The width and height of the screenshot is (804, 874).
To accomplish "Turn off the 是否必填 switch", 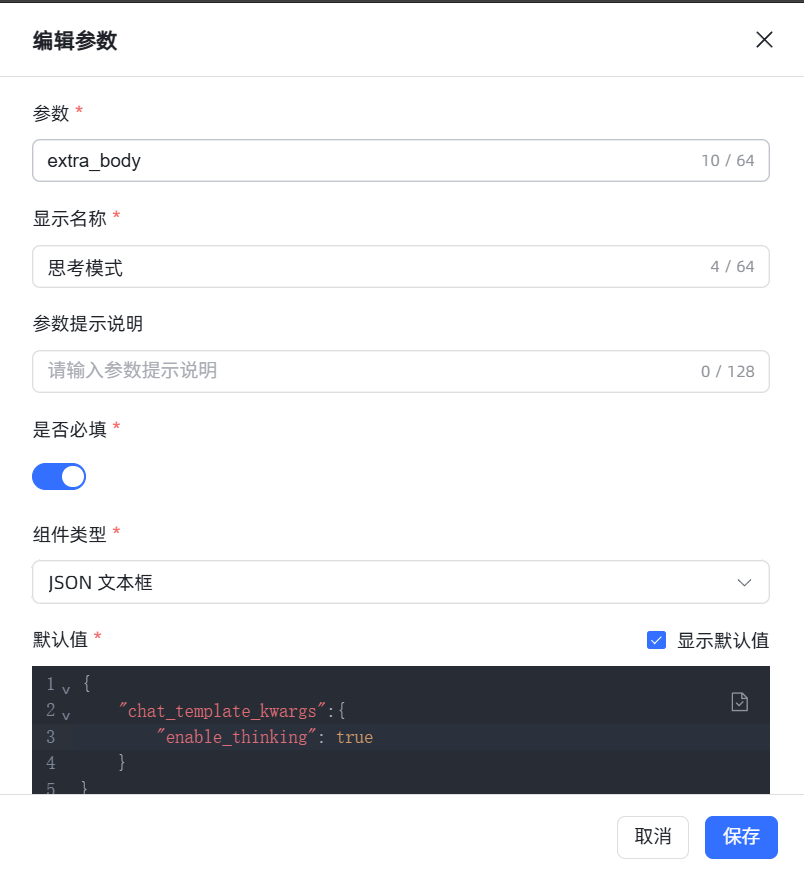I will click(59, 477).
